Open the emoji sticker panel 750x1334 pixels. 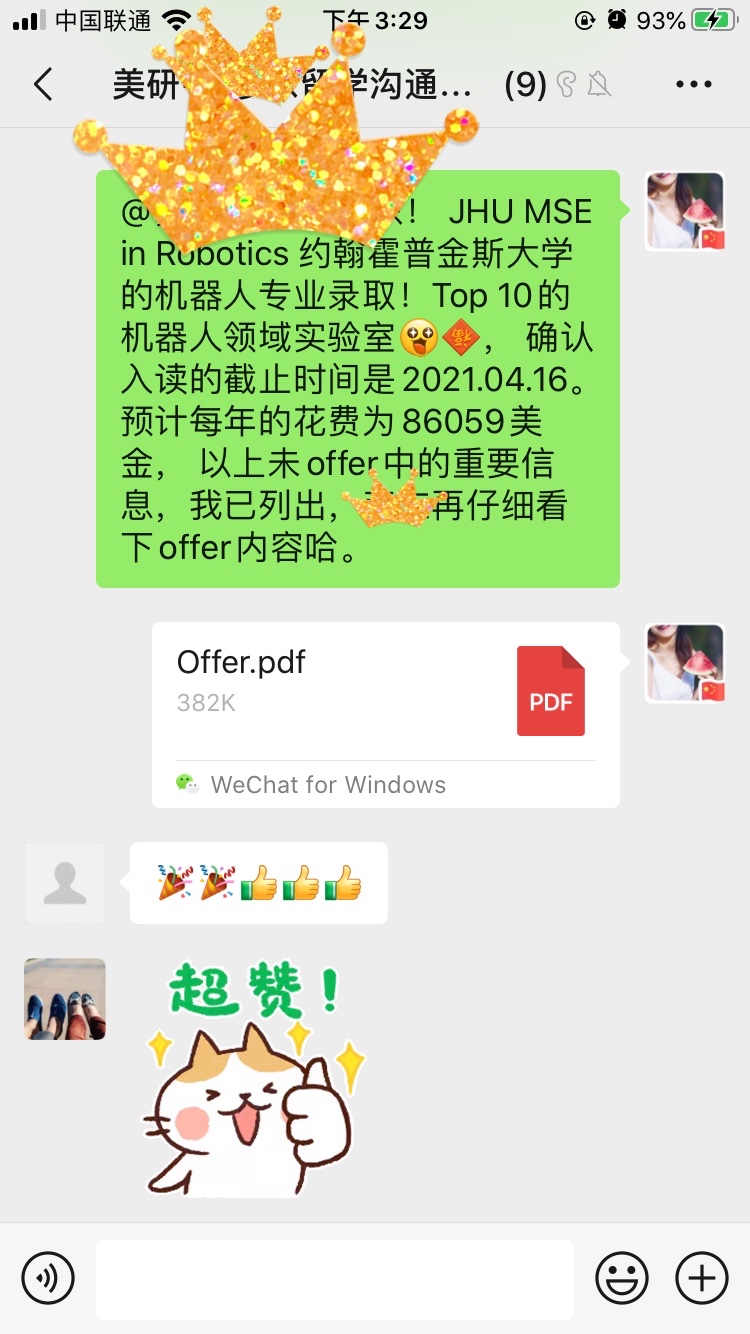click(x=621, y=1278)
